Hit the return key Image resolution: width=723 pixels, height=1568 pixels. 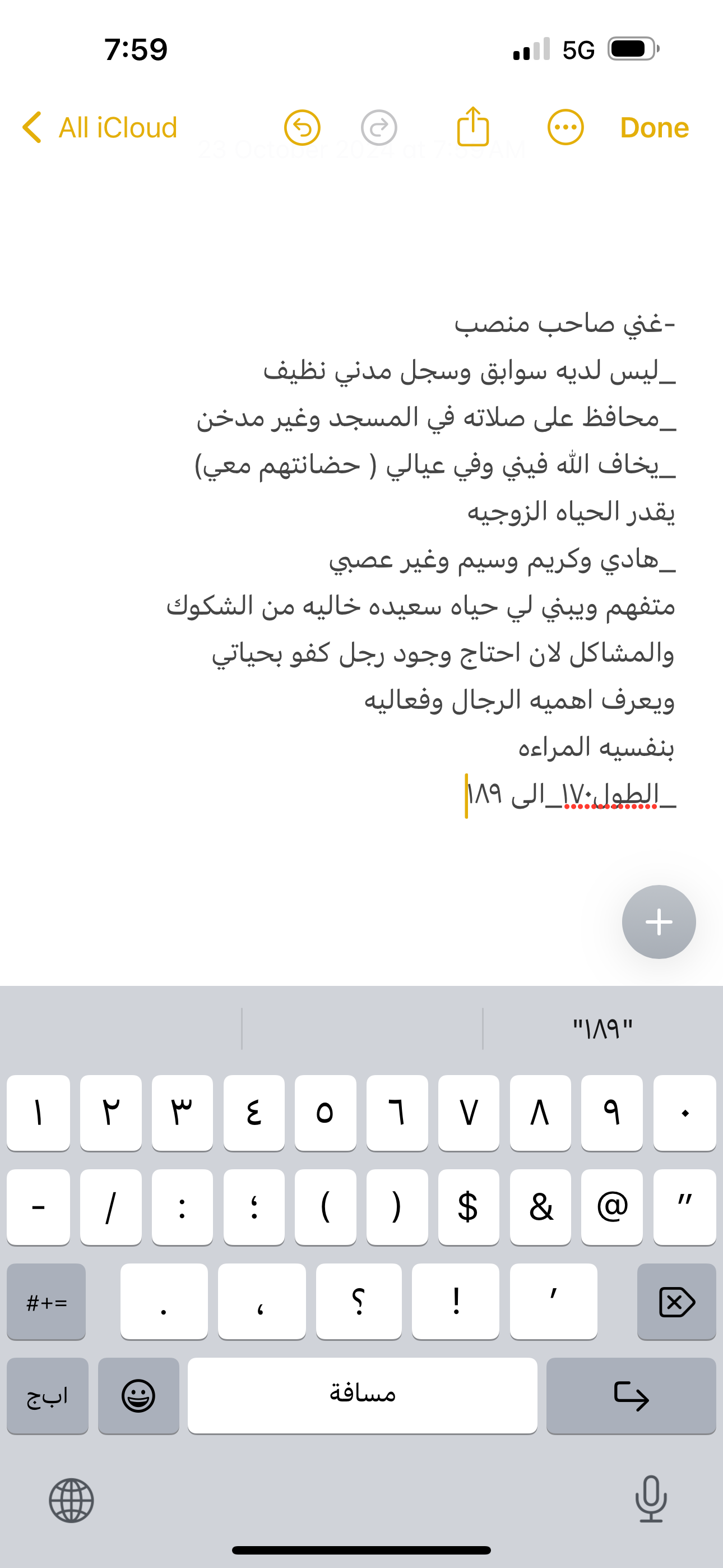pyautogui.click(x=631, y=1396)
